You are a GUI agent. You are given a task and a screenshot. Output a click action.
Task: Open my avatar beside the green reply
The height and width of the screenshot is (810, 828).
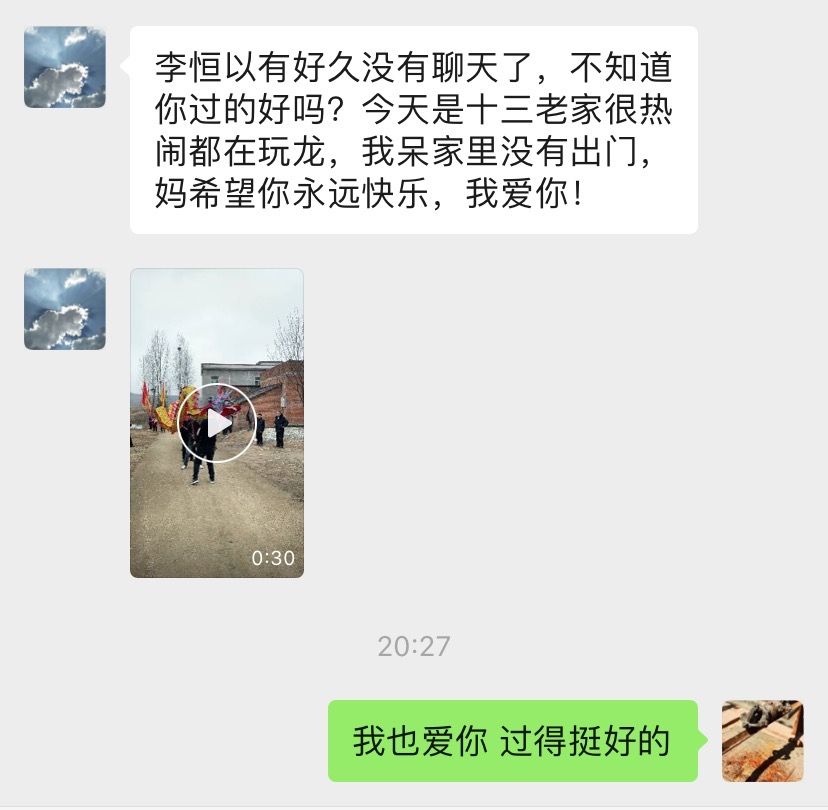[762, 741]
